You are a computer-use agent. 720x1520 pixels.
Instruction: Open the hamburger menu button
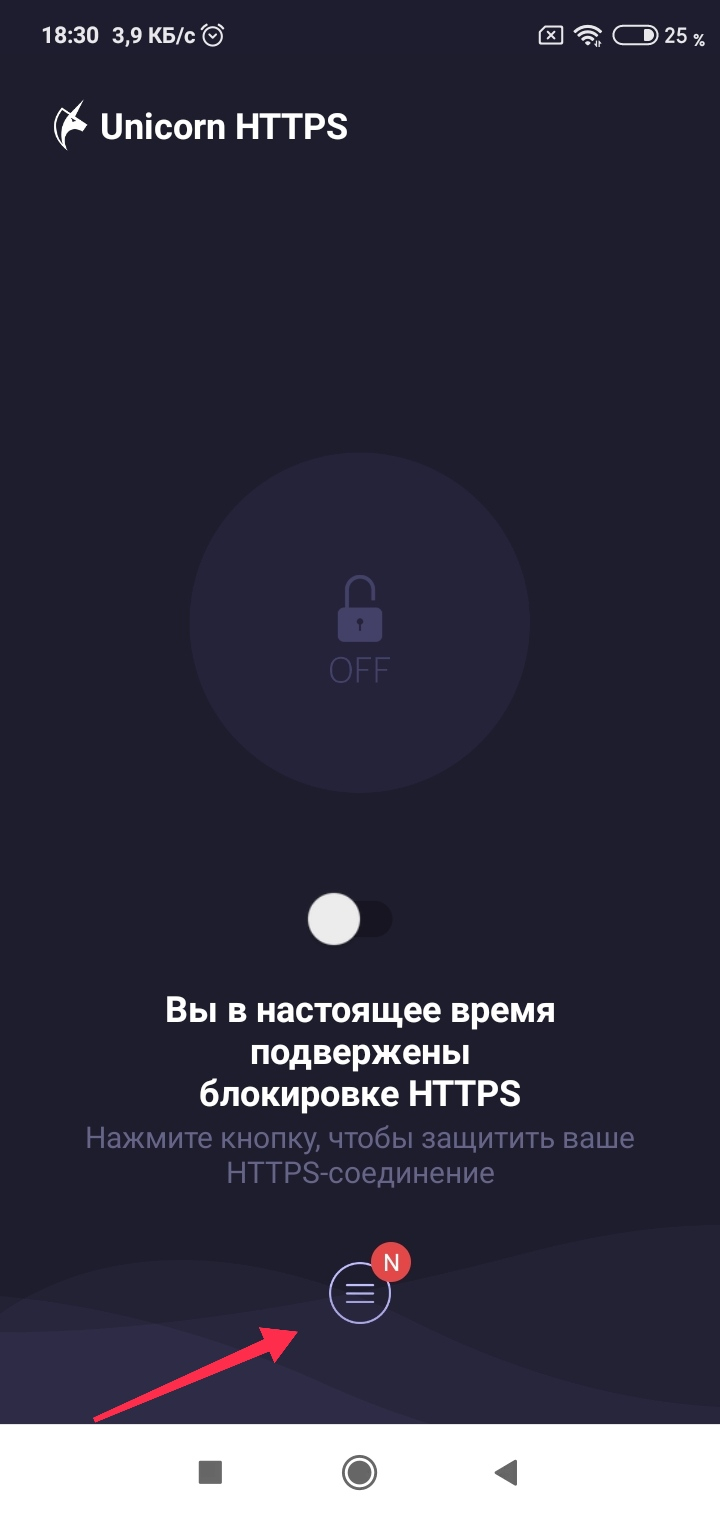pos(359,1293)
